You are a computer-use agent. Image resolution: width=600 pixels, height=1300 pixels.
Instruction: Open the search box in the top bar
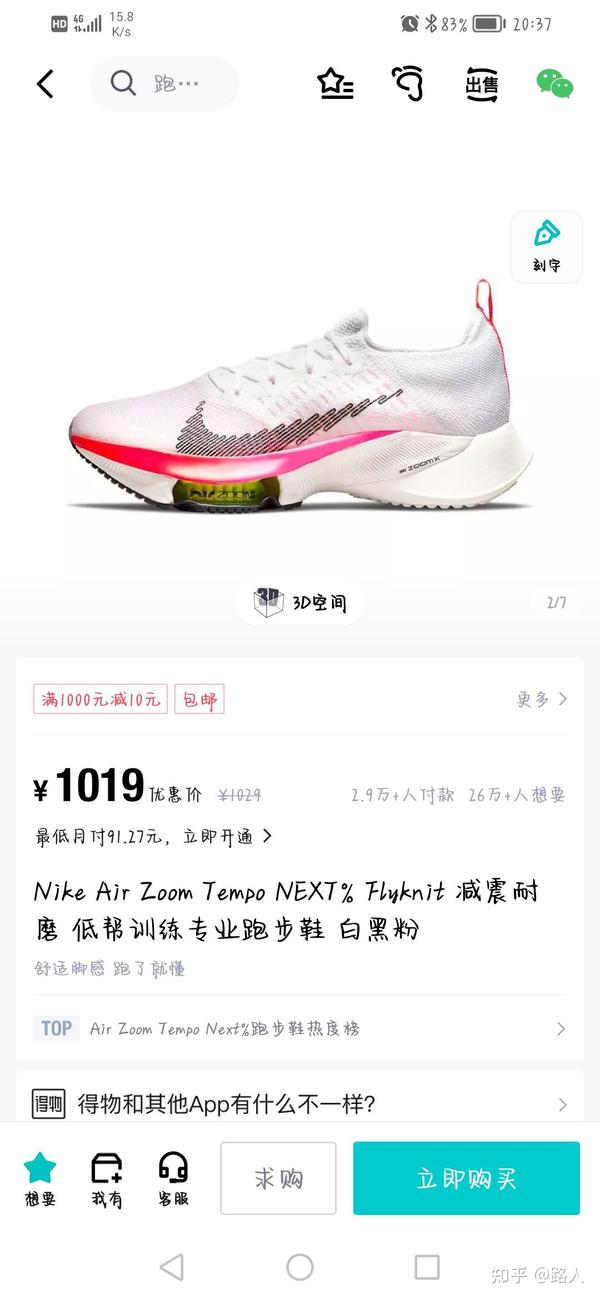165,84
